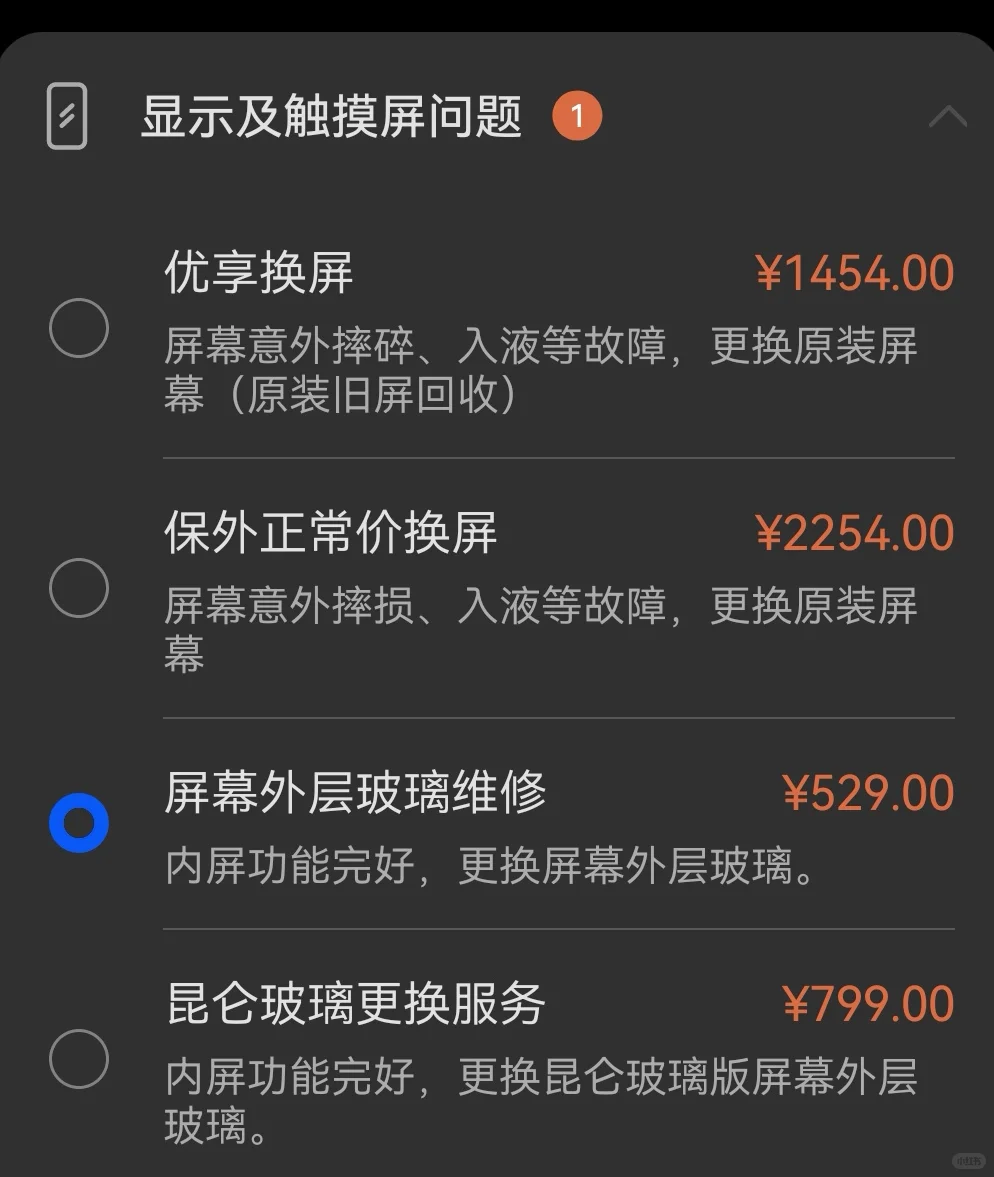Choose 保外正常价换屏 repair option
Viewport: 994px width, 1177px height.
coord(79,588)
